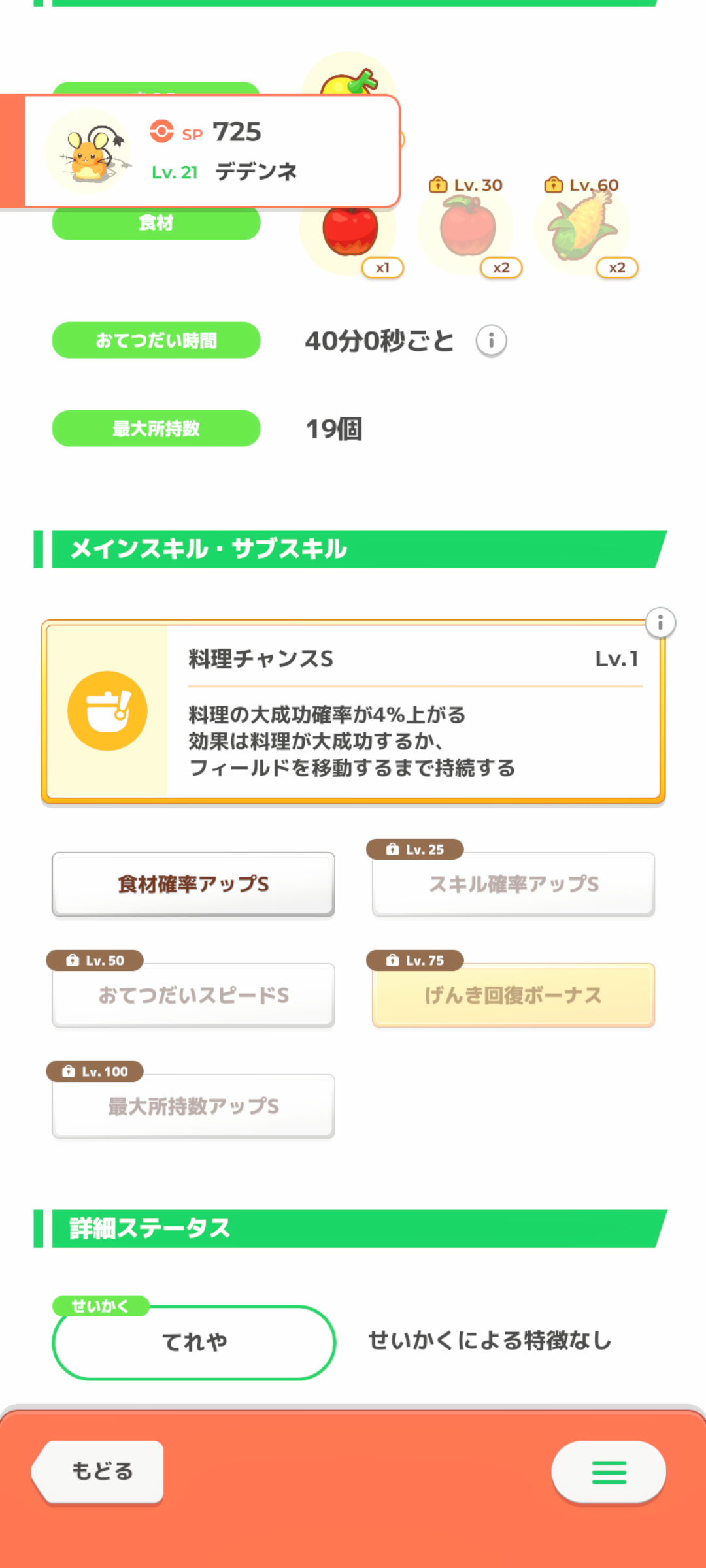Tap the 料理チャンスS main skill card
This screenshot has height=1568, width=706.
pyautogui.click(x=353, y=712)
